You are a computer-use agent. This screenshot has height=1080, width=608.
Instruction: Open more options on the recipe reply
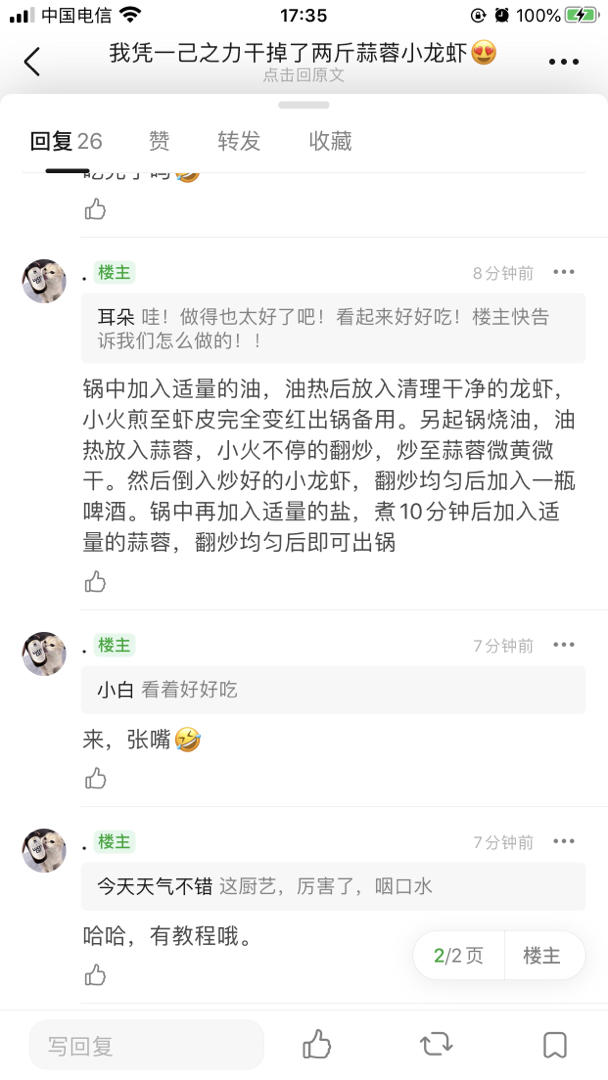(x=564, y=272)
